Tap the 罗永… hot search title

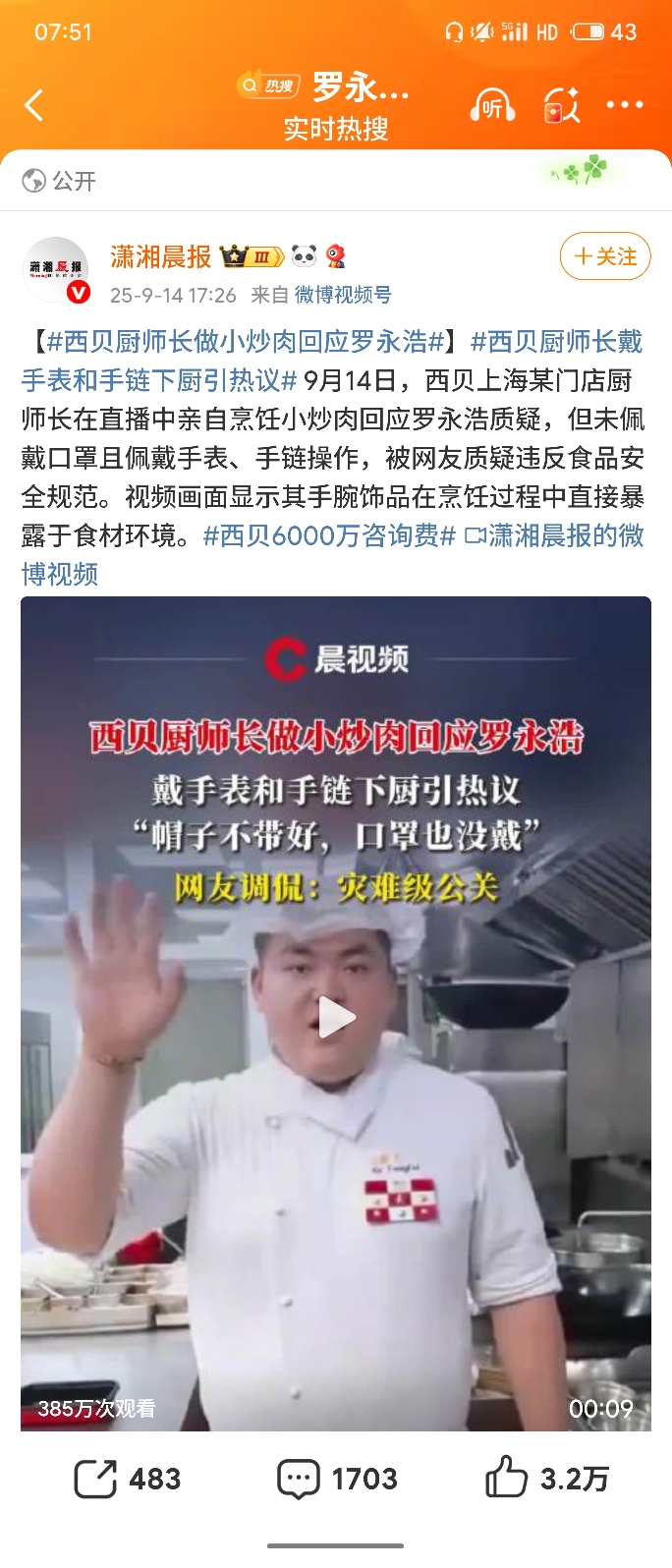pyautogui.click(x=360, y=87)
